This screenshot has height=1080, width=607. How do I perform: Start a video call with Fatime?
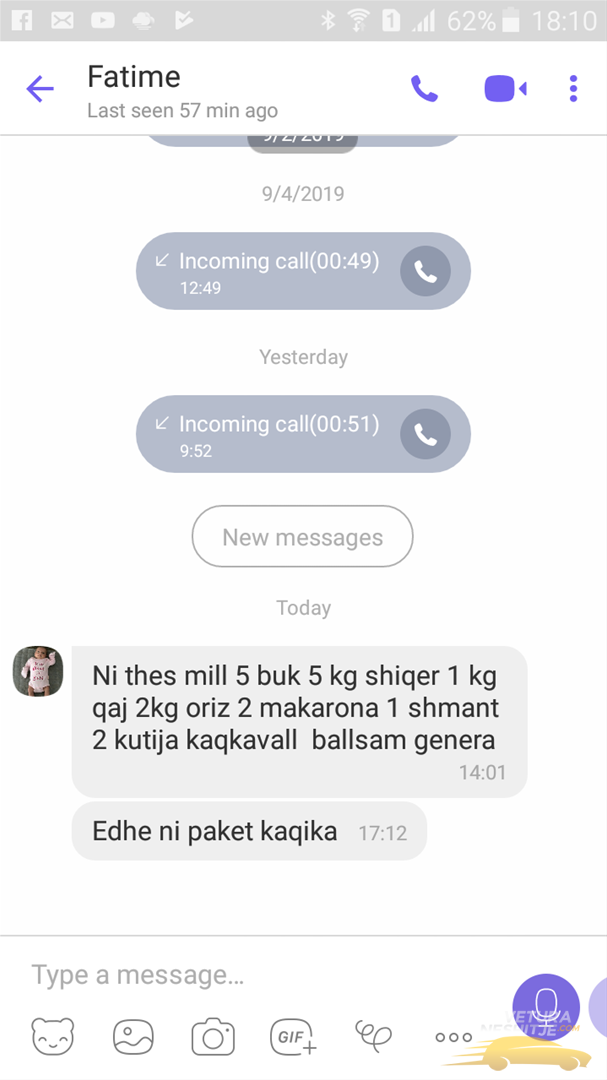point(505,89)
